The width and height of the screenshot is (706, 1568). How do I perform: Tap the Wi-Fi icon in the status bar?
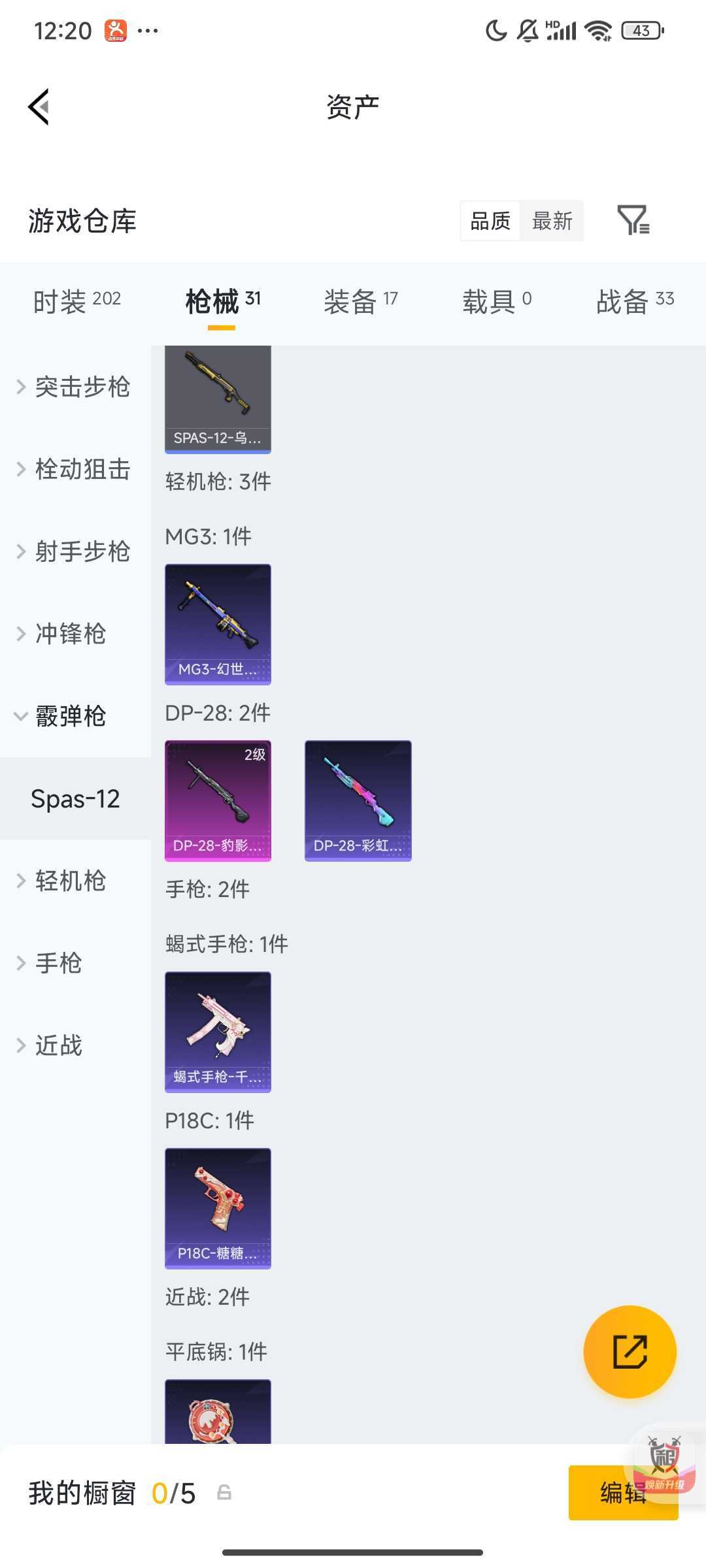click(x=596, y=30)
